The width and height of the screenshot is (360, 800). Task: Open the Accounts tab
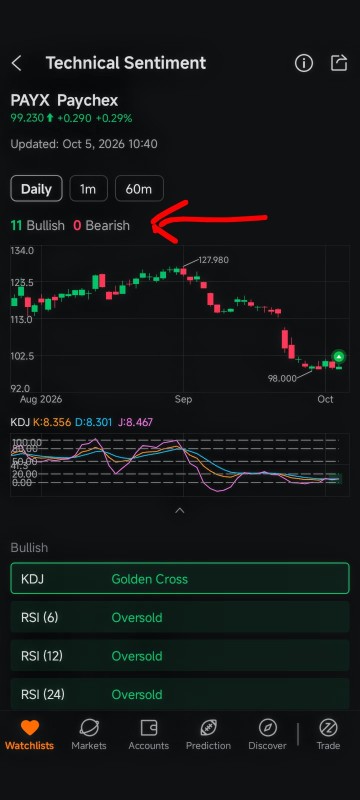pos(148,735)
